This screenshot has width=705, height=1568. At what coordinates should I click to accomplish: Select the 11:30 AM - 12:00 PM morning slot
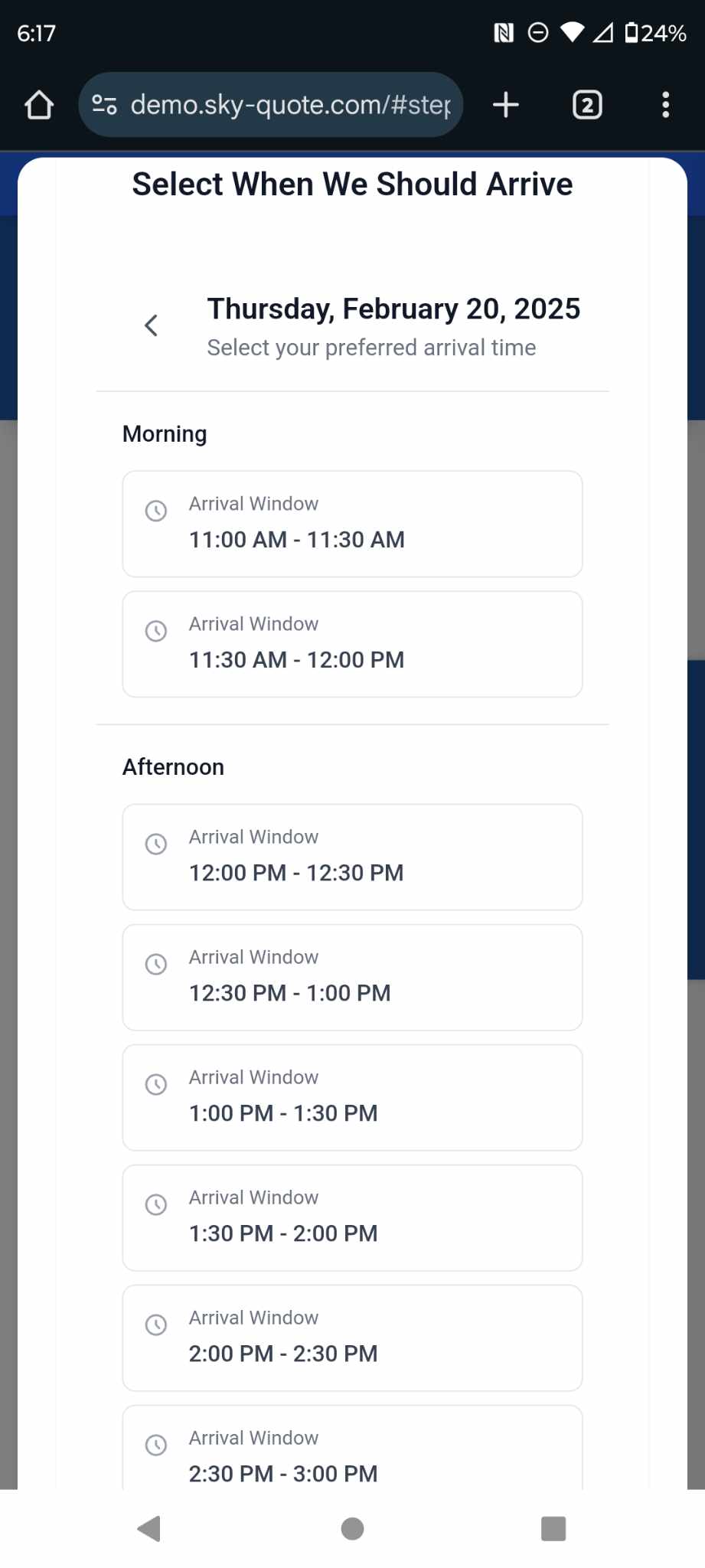click(352, 644)
